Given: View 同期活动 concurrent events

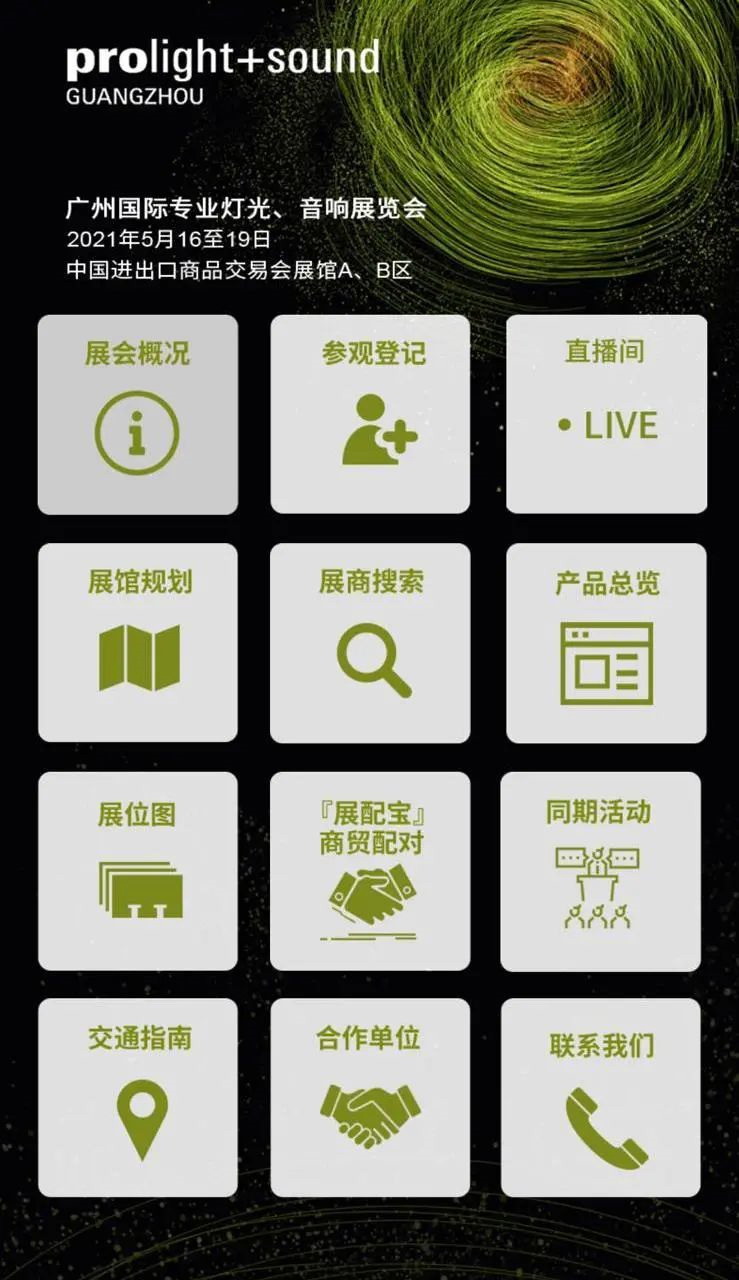Looking at the screenshot, I should pos(600,870).
